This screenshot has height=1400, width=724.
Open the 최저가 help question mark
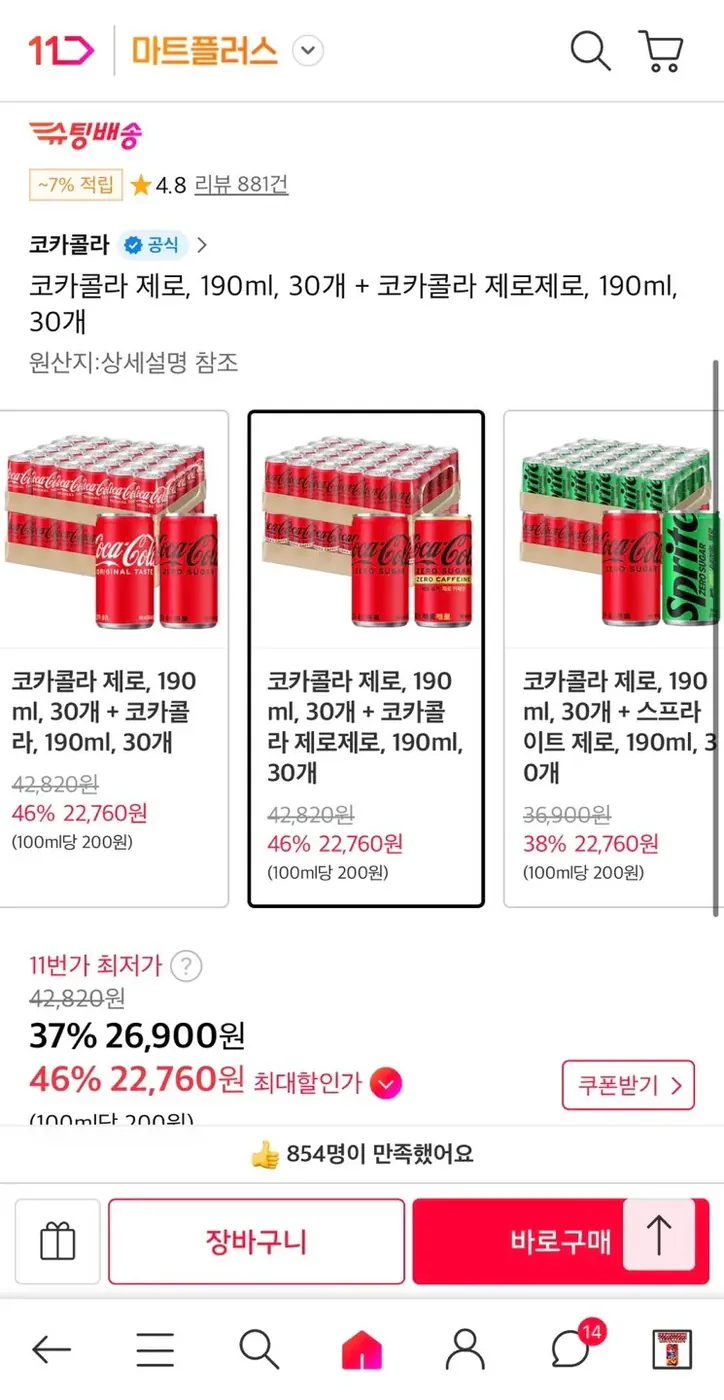point(186,966)
